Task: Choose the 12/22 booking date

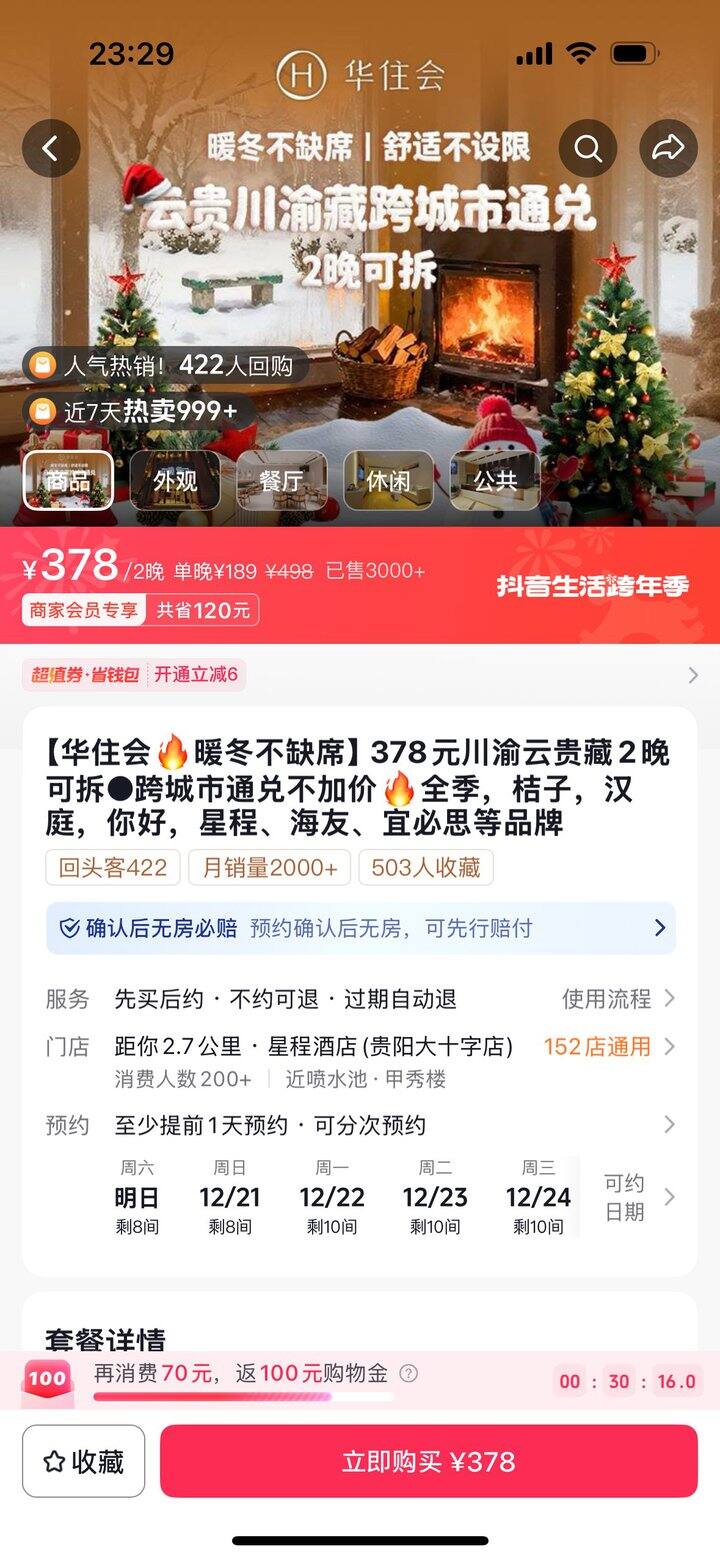Action: tap(331, 1198)
